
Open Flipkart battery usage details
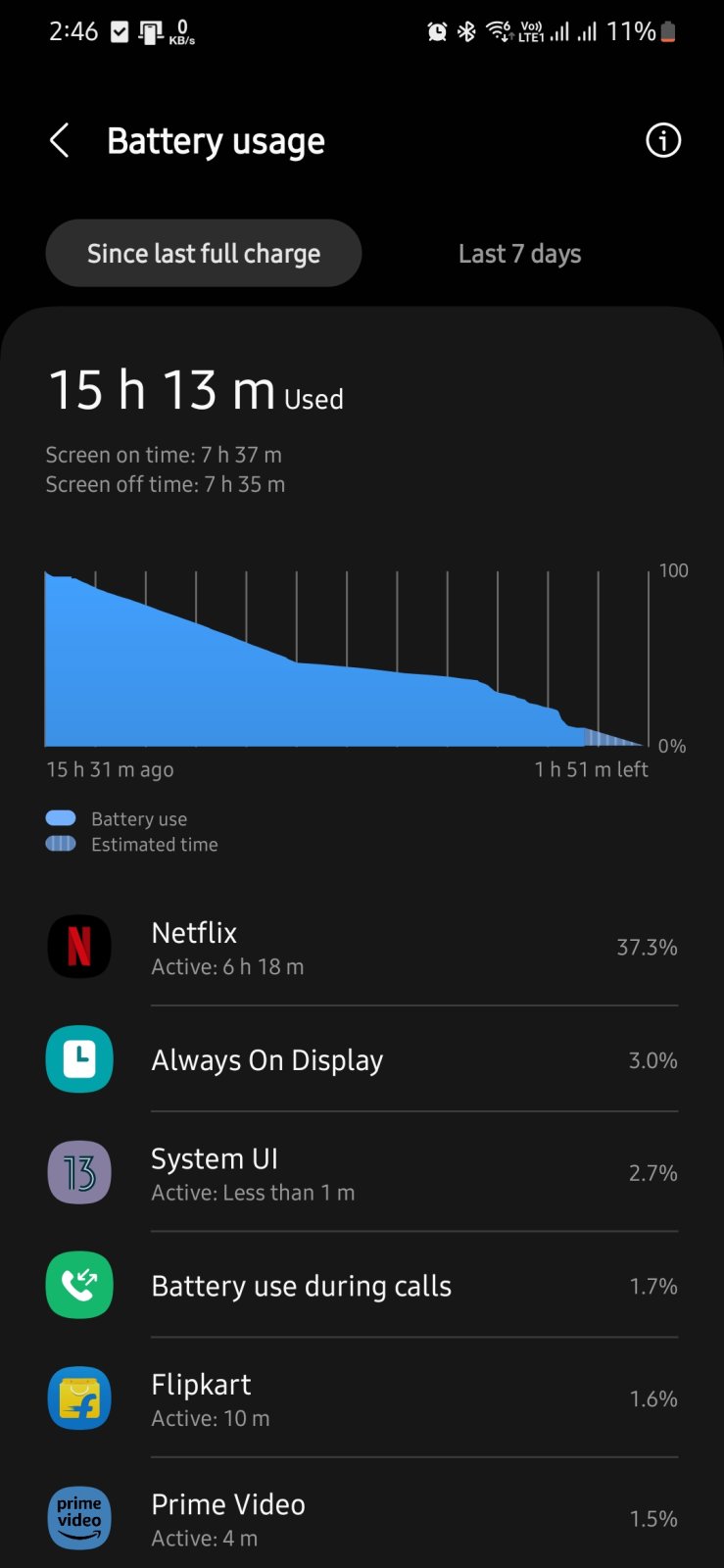[x=362, y=1398]
